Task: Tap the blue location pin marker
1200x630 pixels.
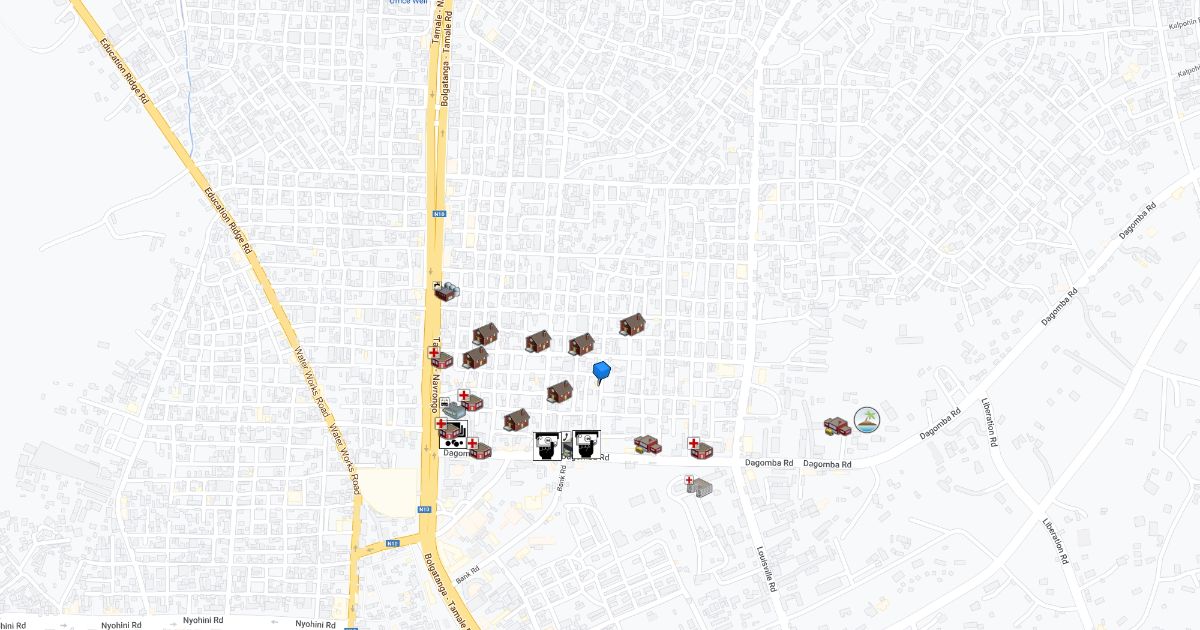Action: 601,372
